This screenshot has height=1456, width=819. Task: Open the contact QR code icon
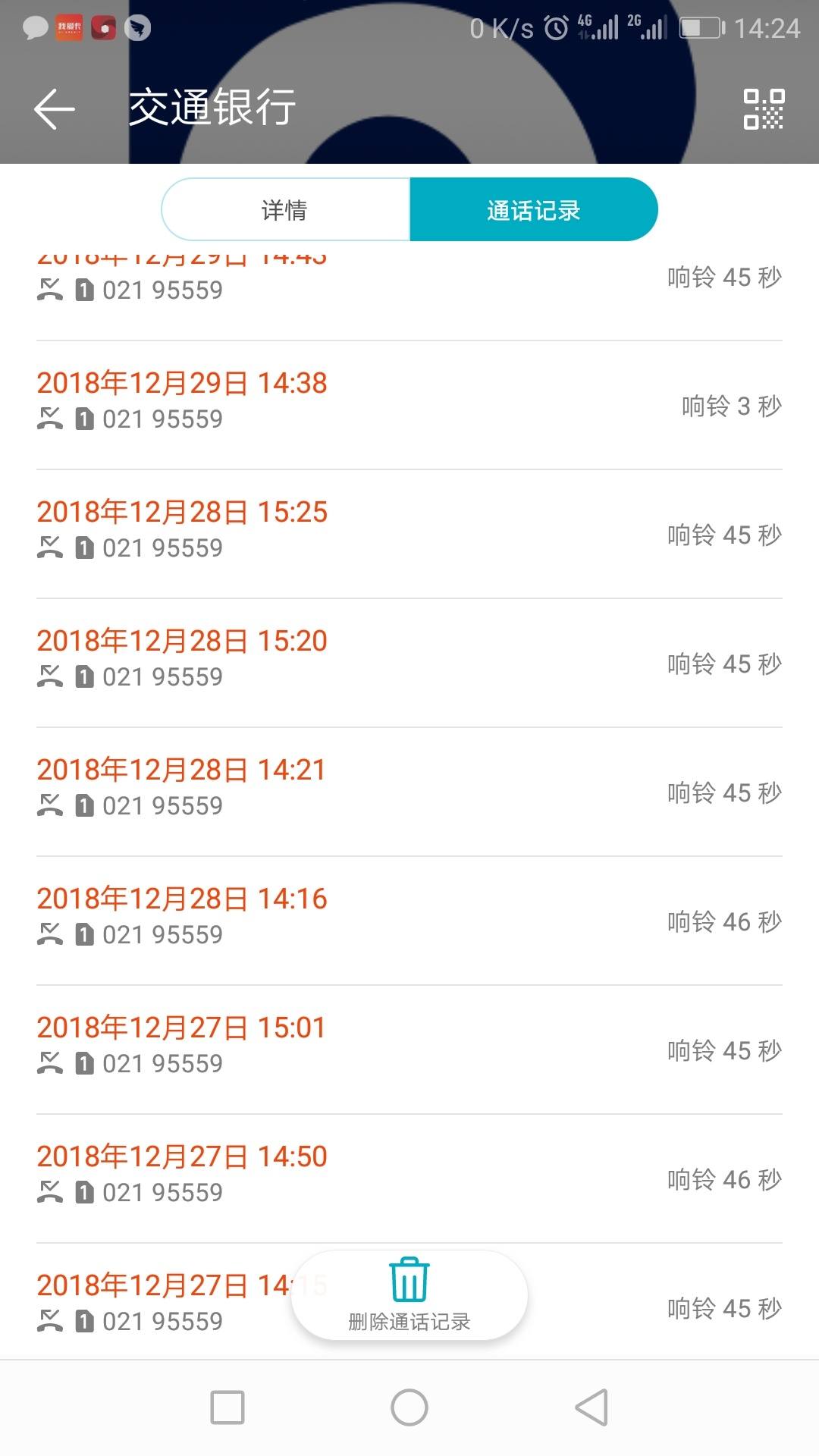pyautogui.click(x=764, y=108)
